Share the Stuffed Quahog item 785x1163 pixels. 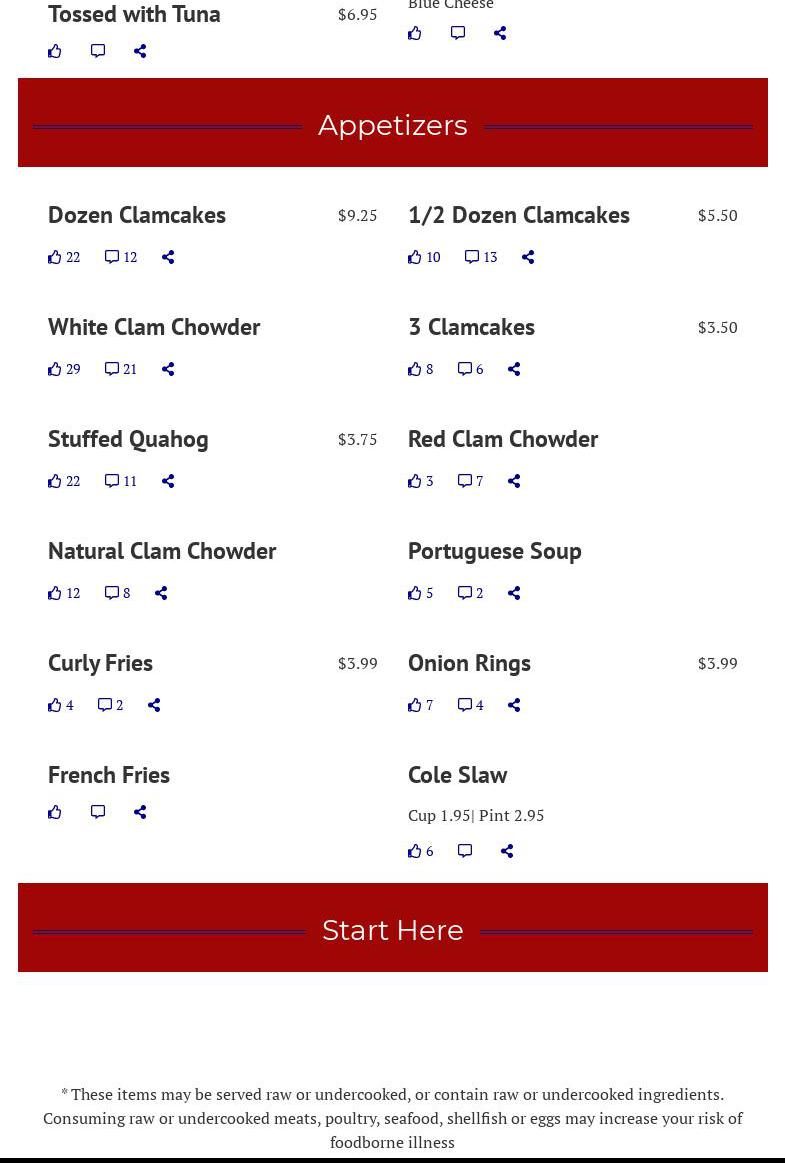[x=168, y=481]
